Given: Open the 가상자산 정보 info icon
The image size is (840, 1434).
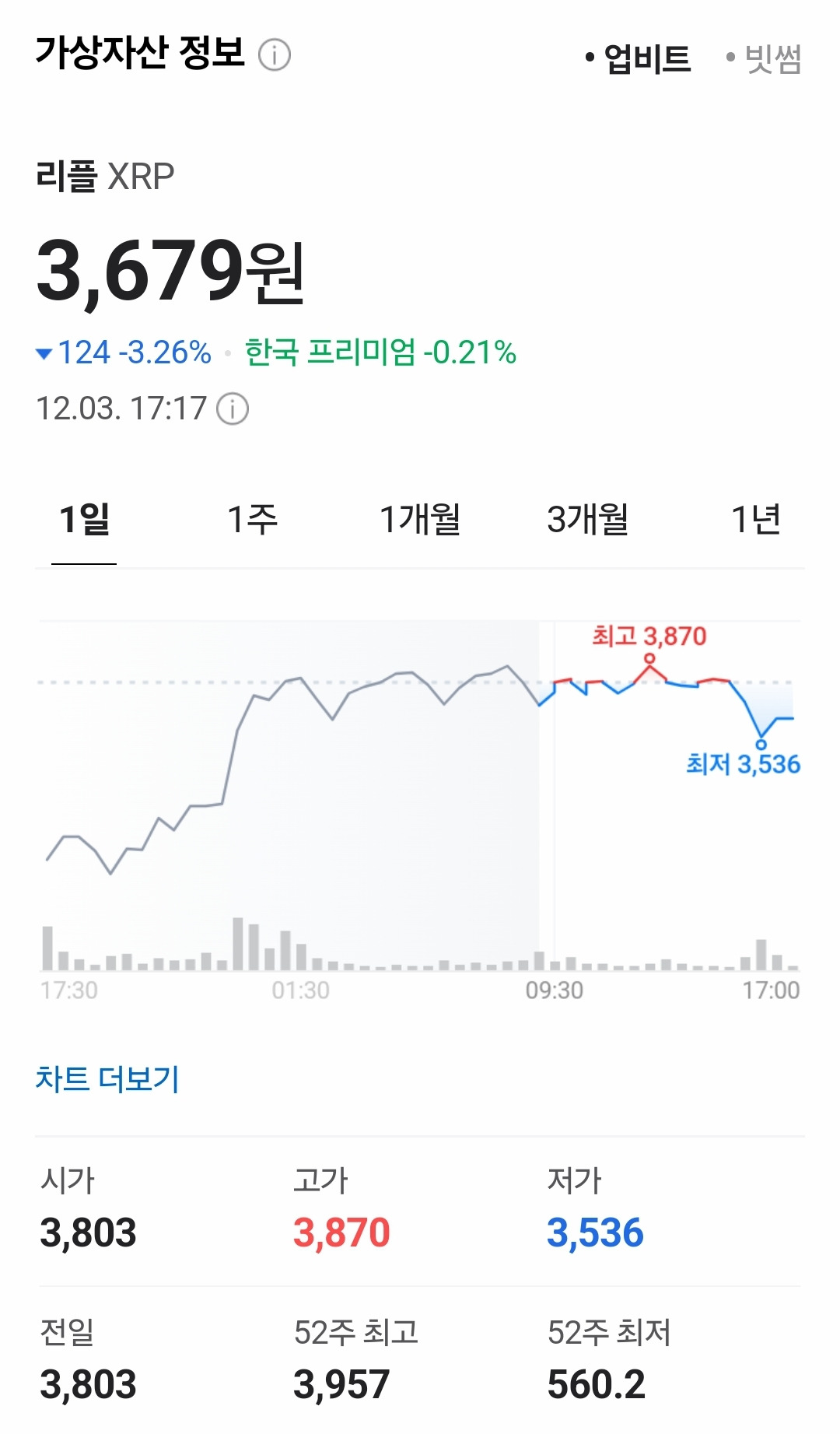Looking at the screenshot, I should [276, 53].
